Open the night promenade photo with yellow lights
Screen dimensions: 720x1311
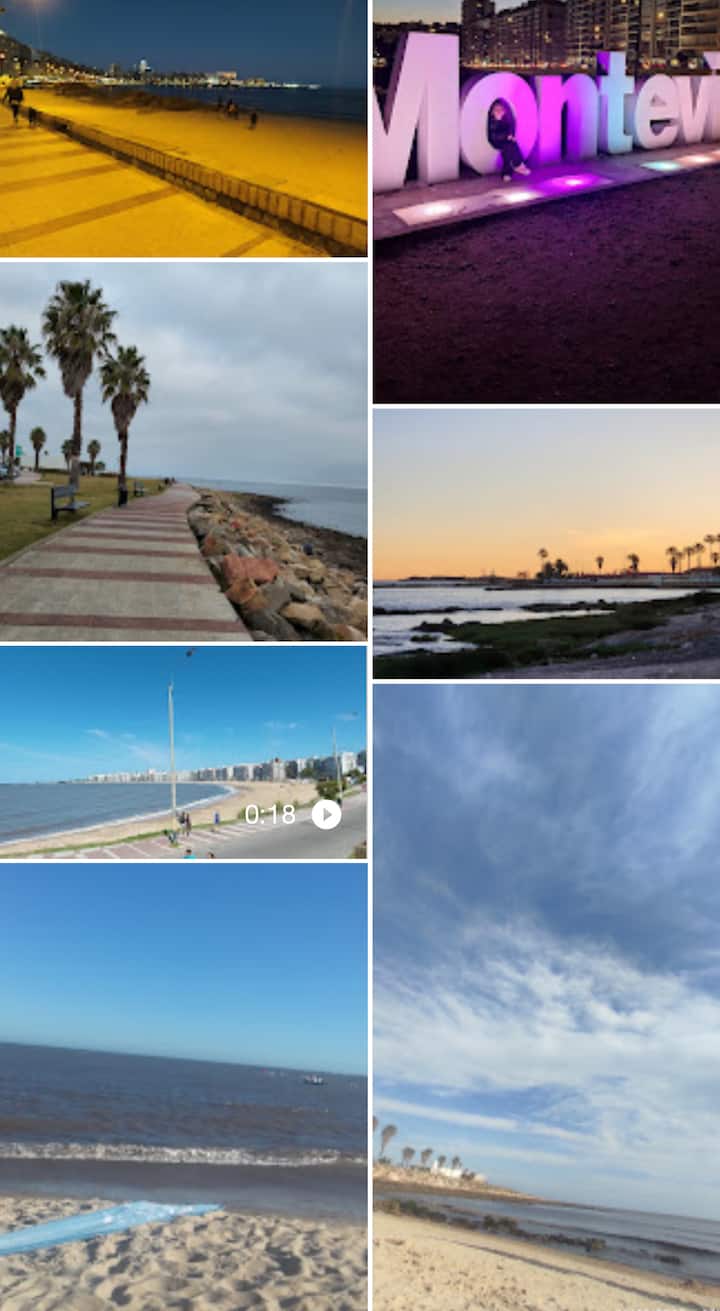click(183, 128)
